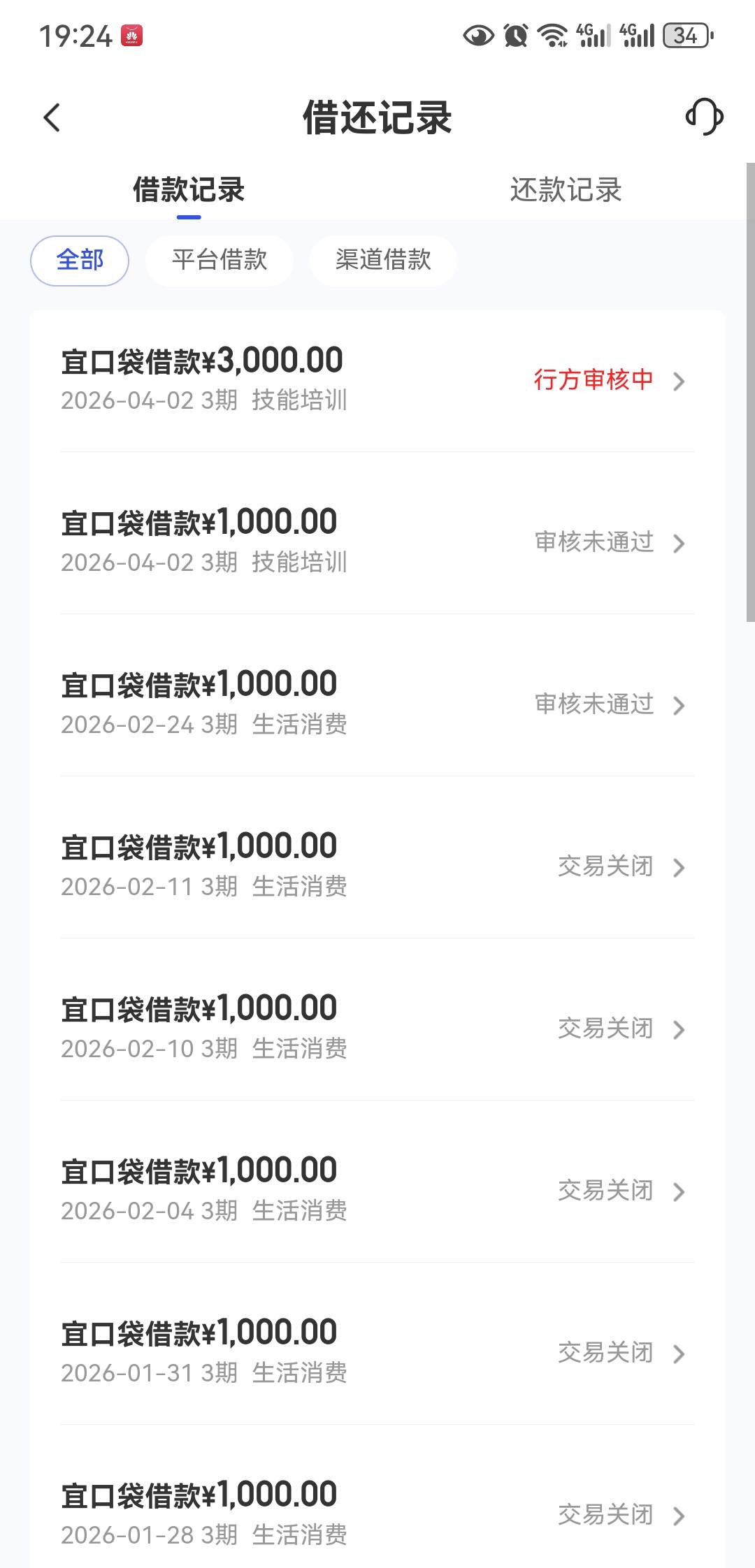The width and height of the screenshot is (755, 1568).
Task: Select the 全部 filter chip
Action: [x=80, y=261]
